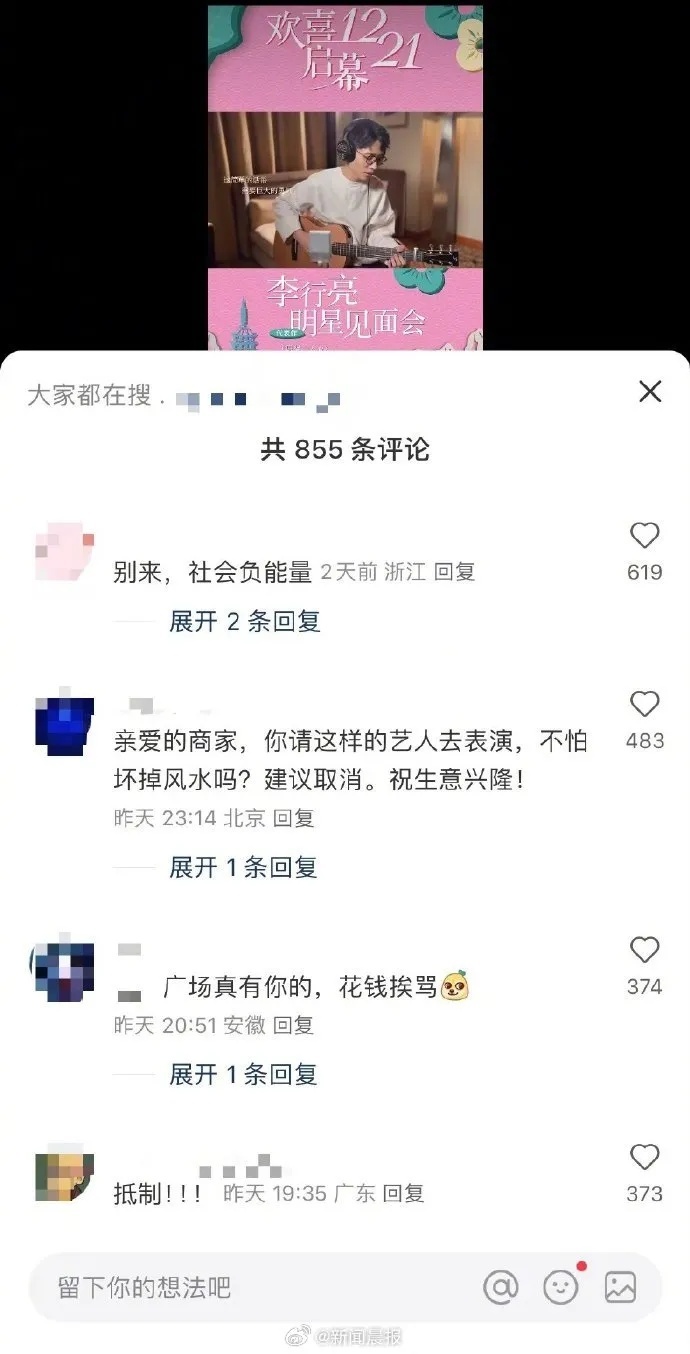
Task: Mention someone with the @ icon
Action: 501,1287
